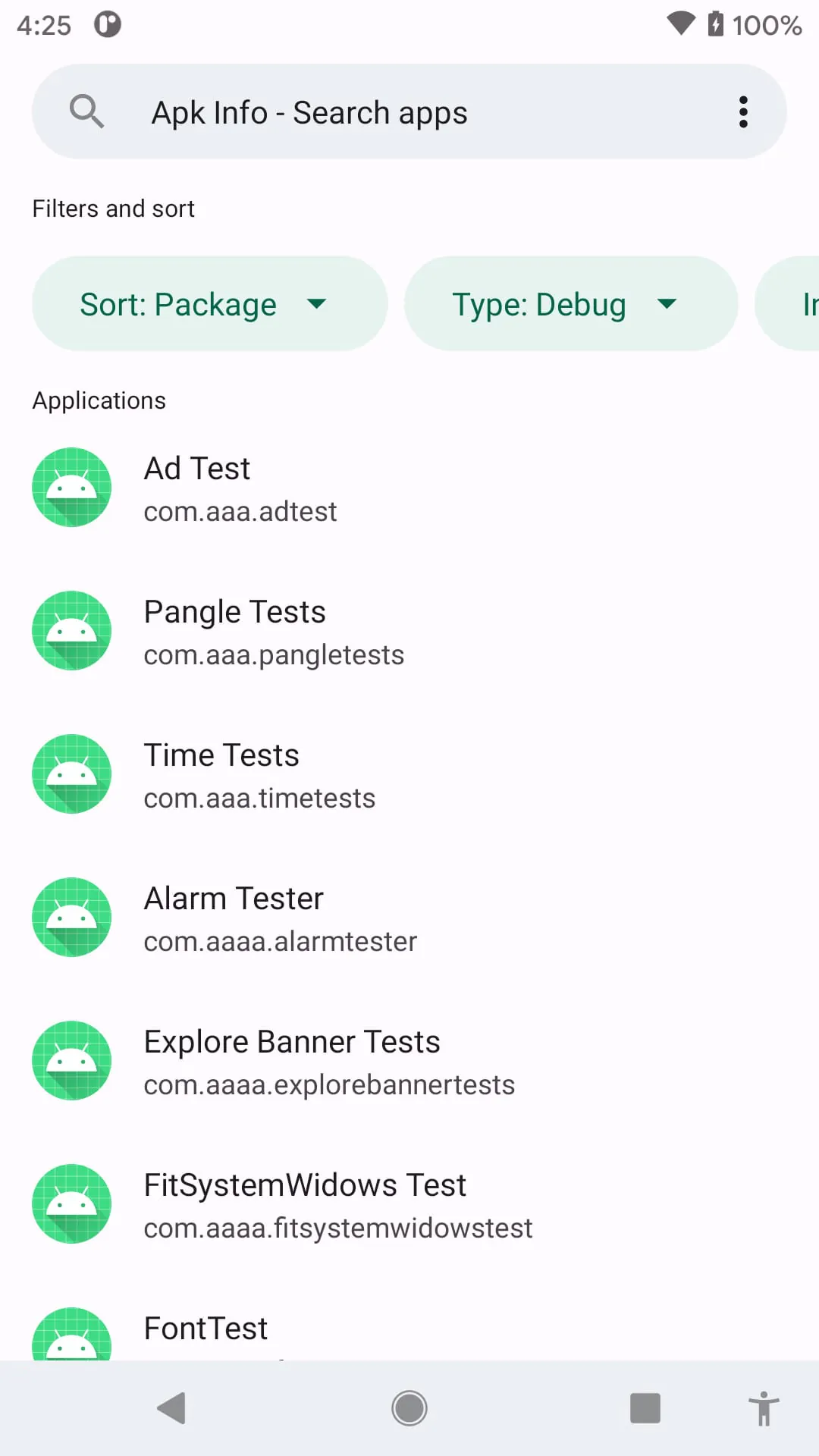Tap the Time Tests app icon
The width and height of the screenshot is (819, 1456).
point(72,773)
